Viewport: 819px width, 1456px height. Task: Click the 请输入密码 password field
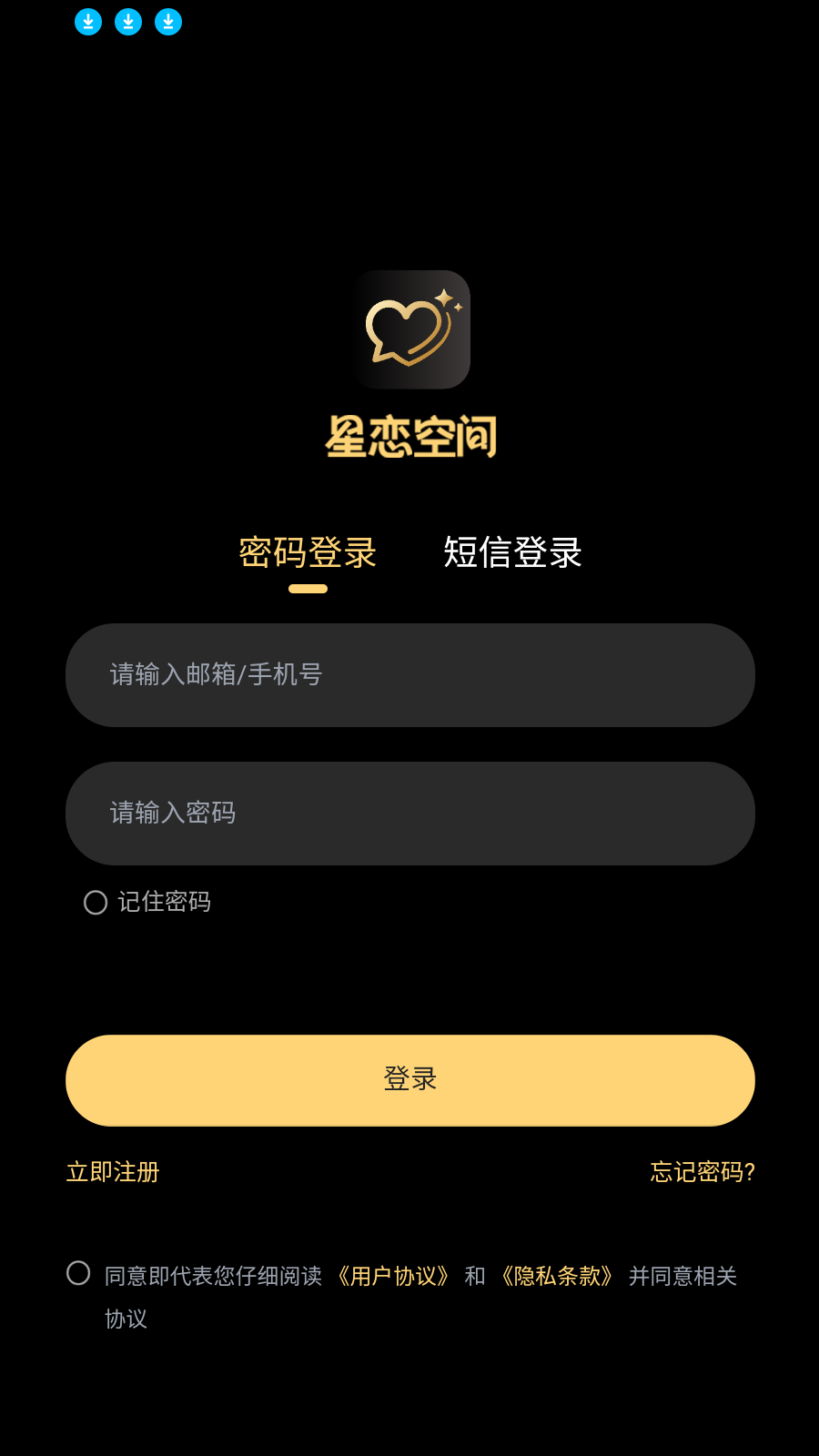(409, 813)
